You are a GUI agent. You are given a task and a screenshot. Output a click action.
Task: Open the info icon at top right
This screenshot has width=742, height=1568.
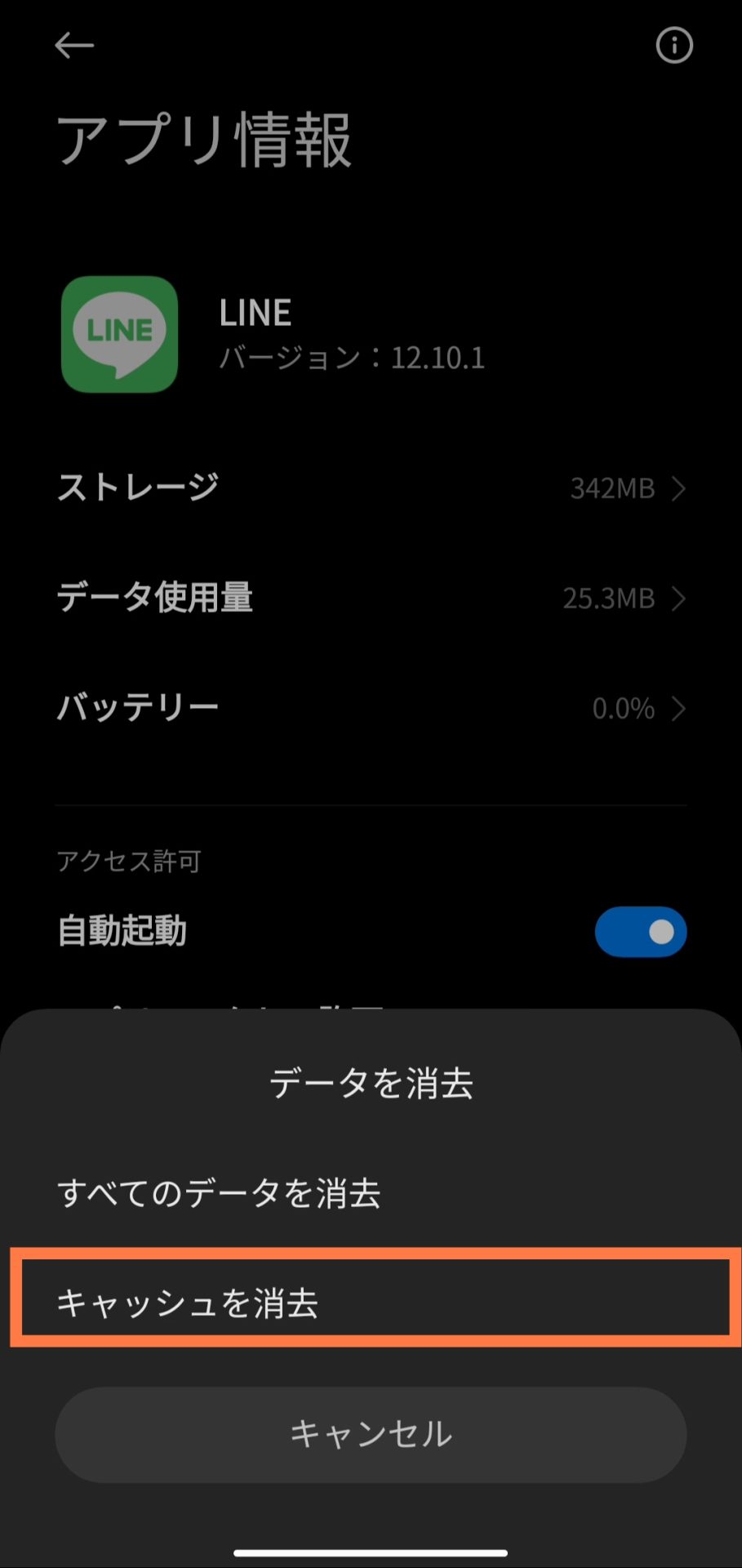tap(673, 46)
